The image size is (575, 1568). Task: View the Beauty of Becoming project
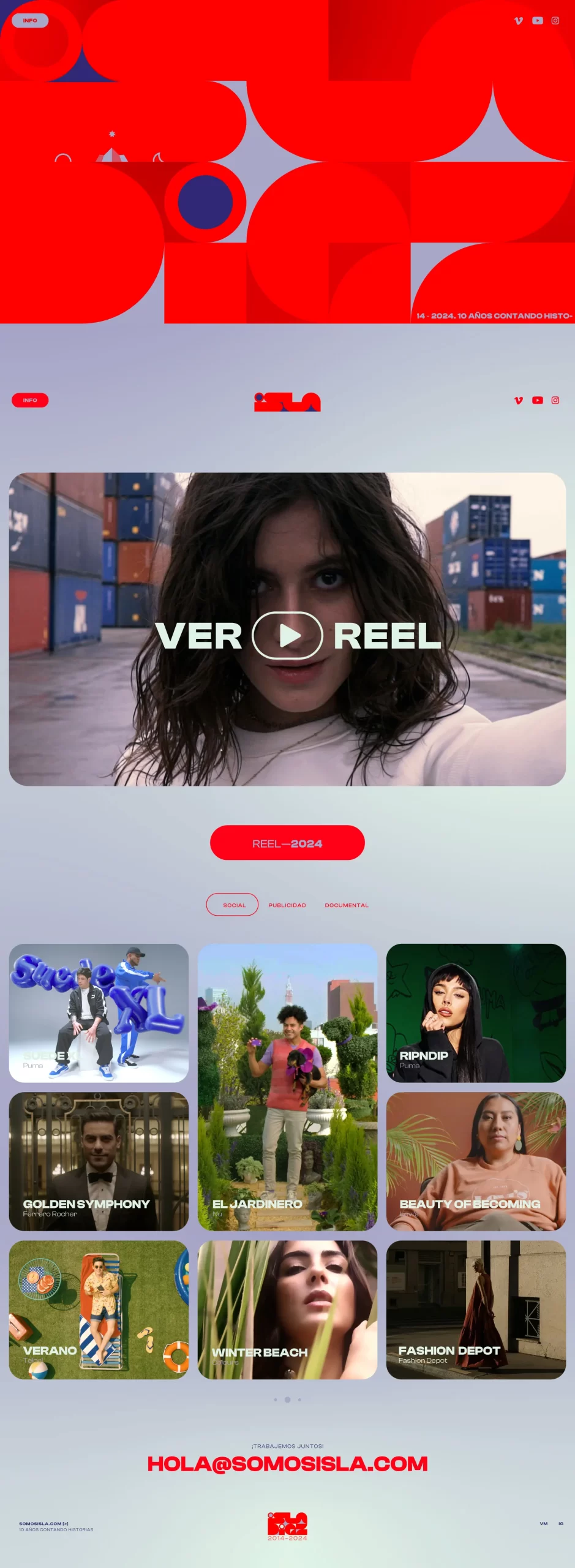(x=476, y=1161)
